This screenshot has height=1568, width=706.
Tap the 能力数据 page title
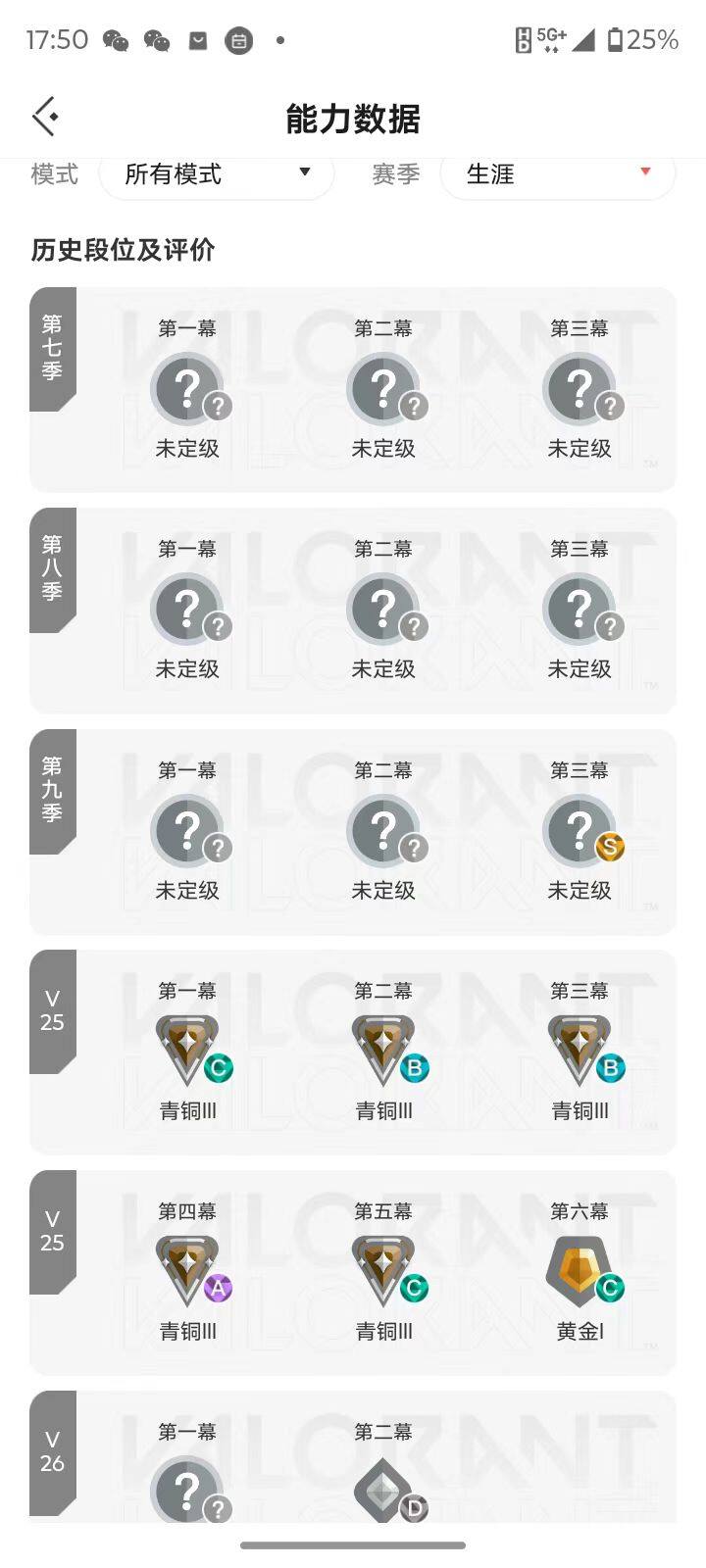click(x=352, y=120)
